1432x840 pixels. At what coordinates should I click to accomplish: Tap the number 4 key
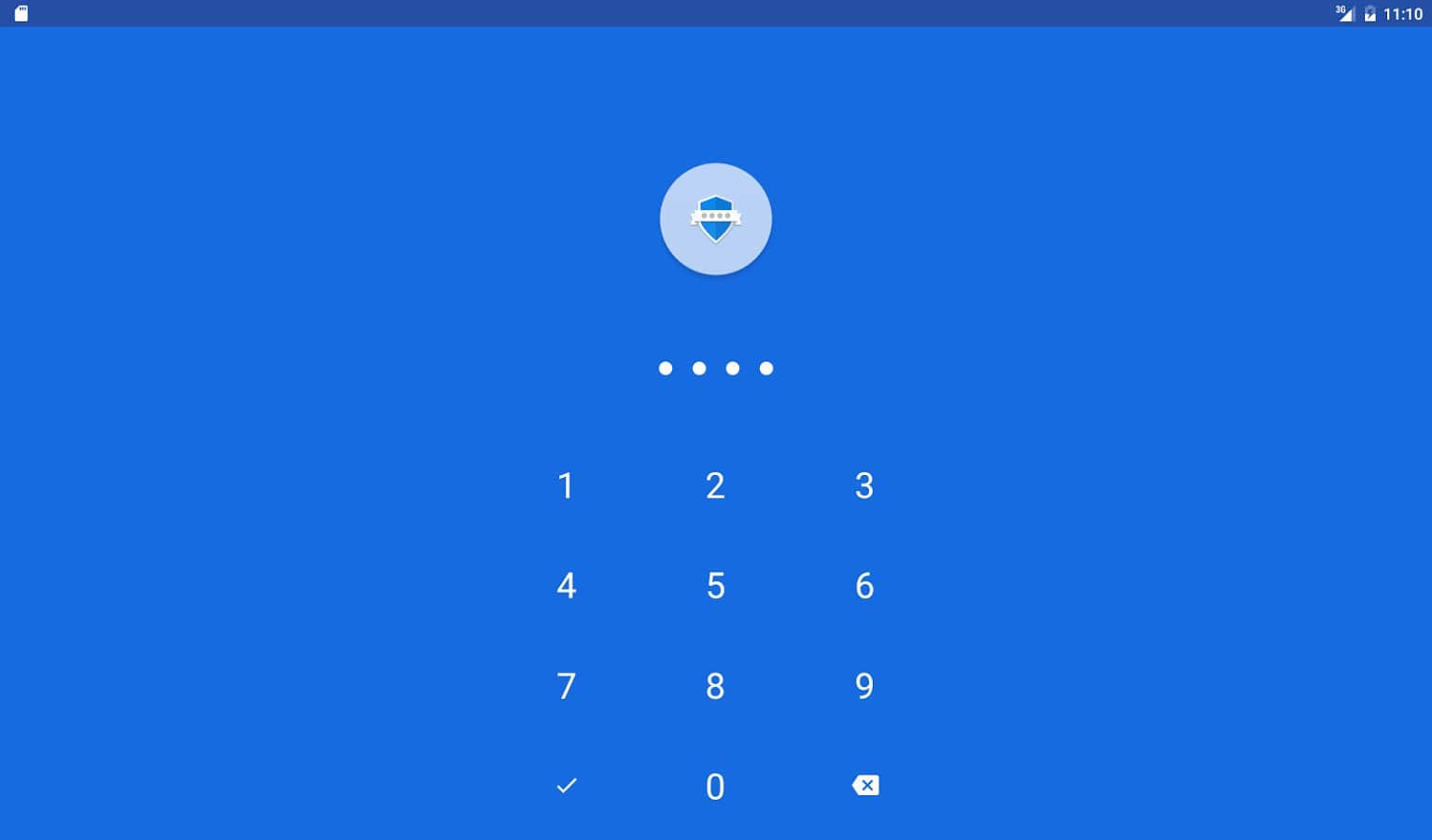pyautogui.click(x=566, y=586)
